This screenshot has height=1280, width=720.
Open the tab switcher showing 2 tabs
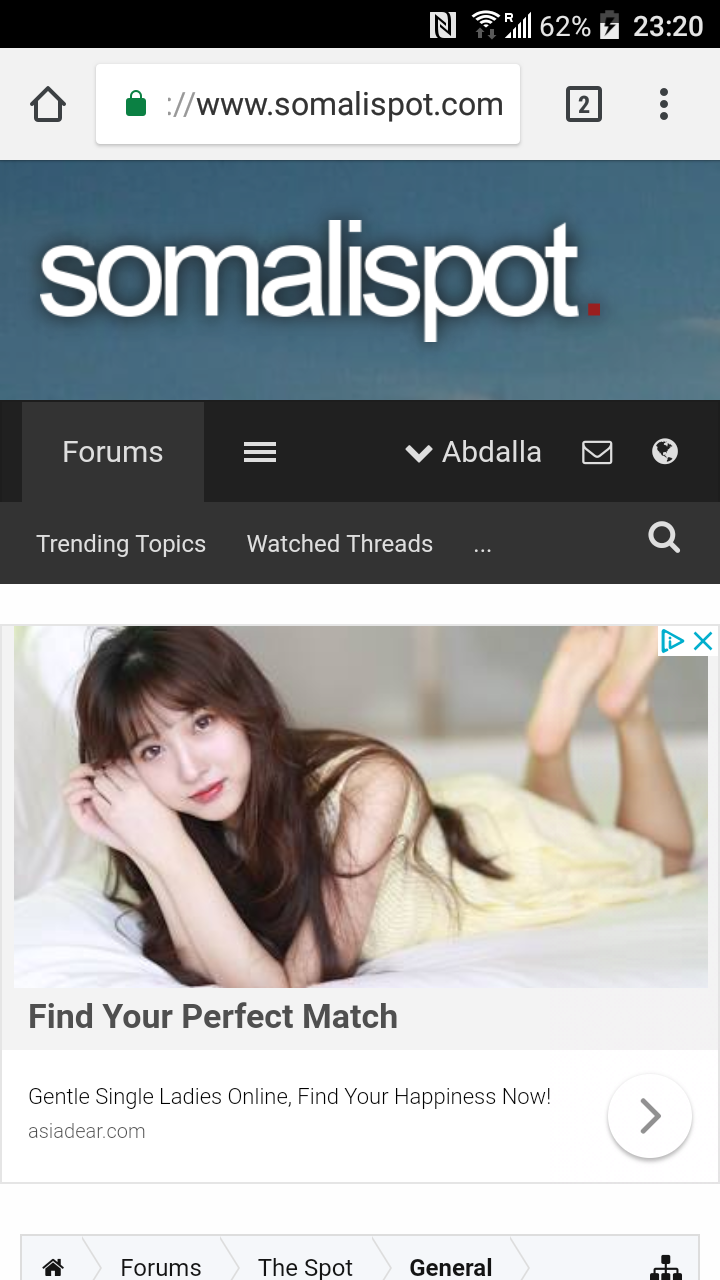[584, 104]
